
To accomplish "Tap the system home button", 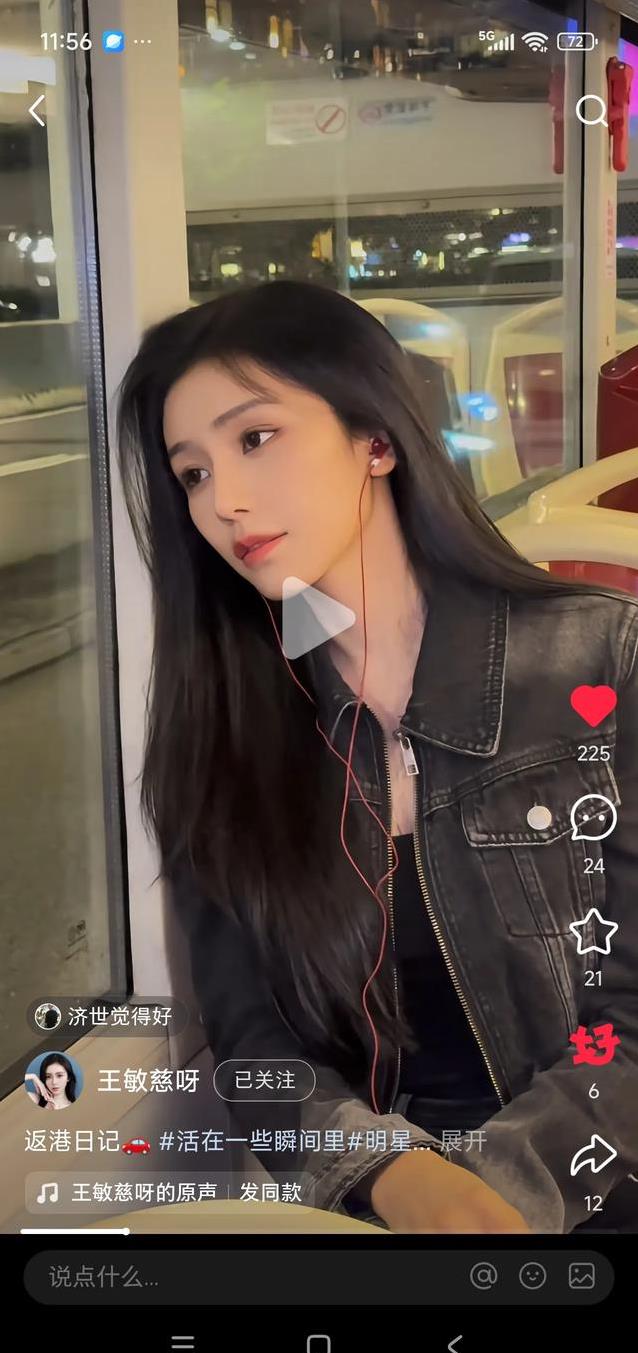I will click(318, 1343).
